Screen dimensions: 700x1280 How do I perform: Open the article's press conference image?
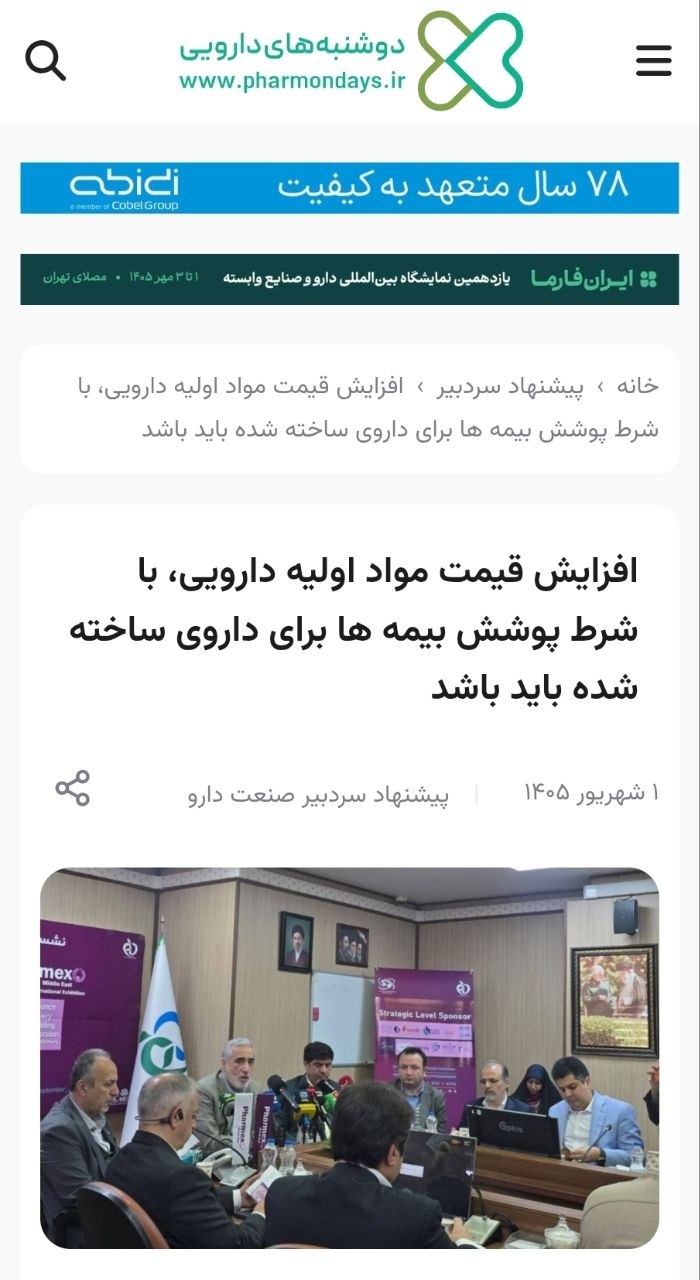(350, 1058)
